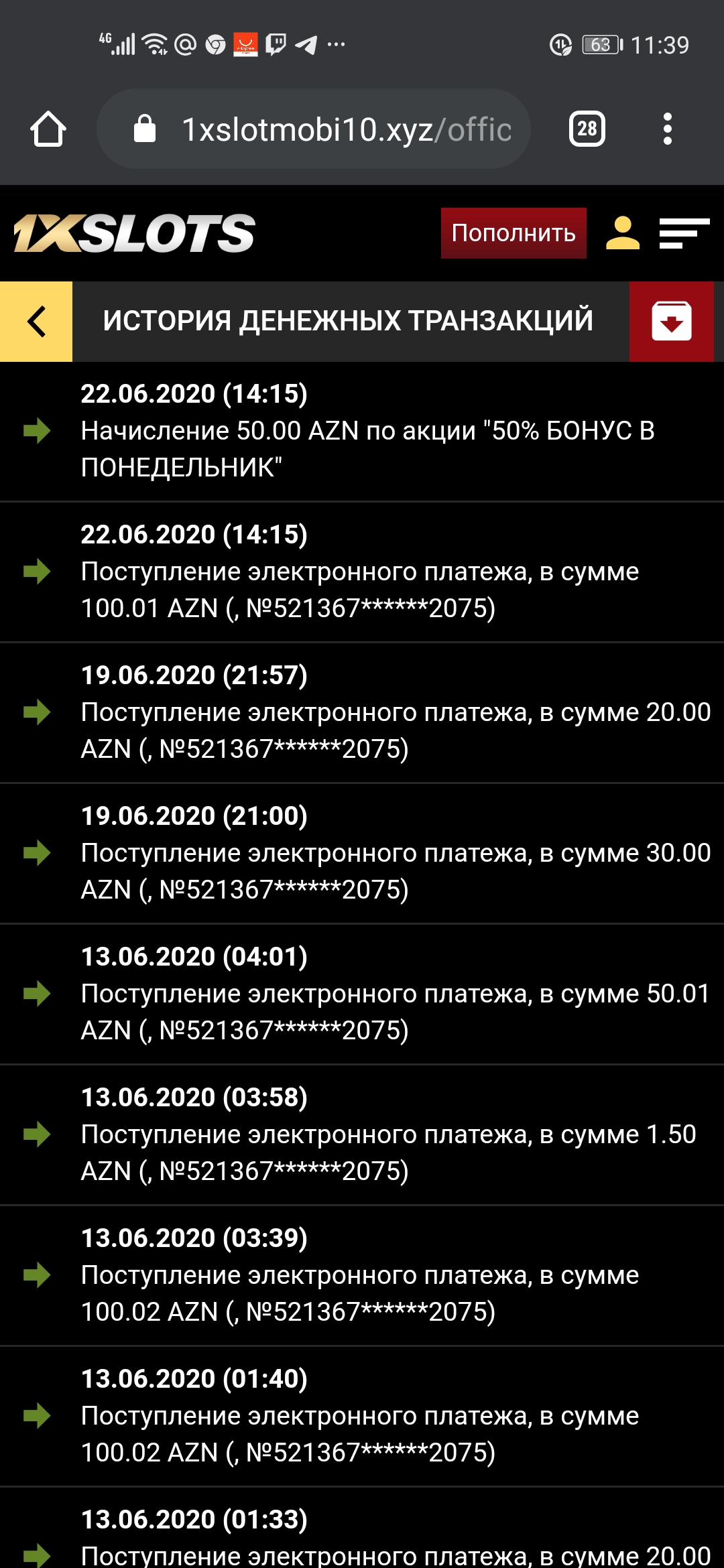Click the red download history icon
Viewport: 724px width, 1568px height.
point(672,322)
